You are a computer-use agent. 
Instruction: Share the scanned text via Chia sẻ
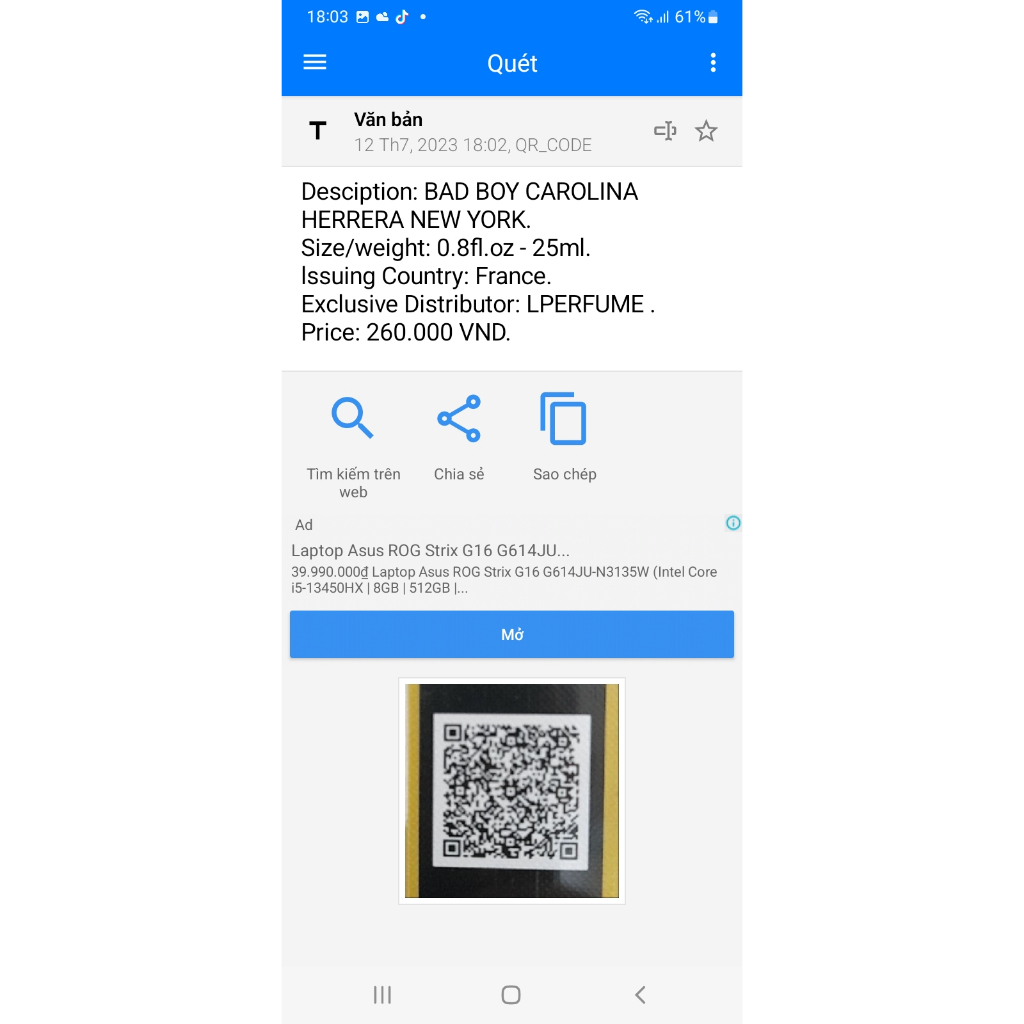point(459,436)
